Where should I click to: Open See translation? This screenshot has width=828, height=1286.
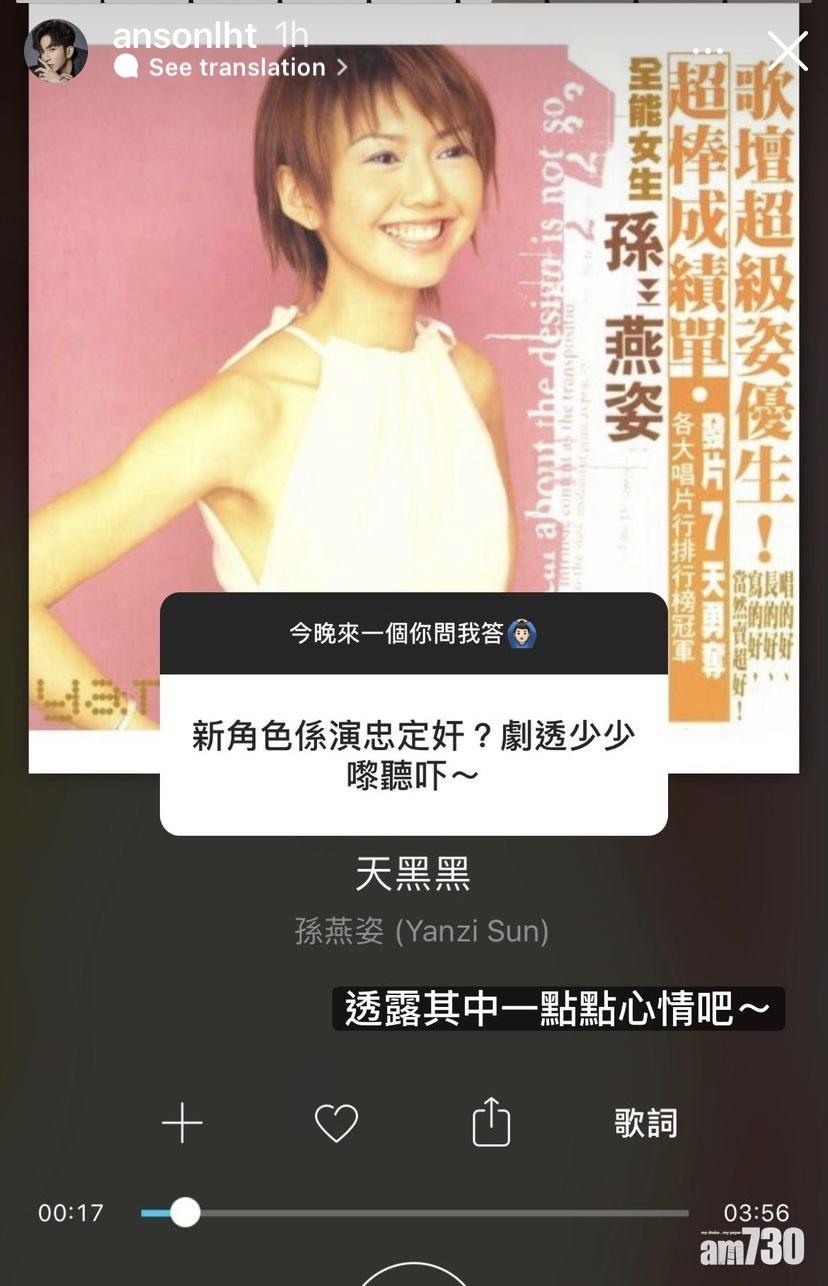pos(235,68)
